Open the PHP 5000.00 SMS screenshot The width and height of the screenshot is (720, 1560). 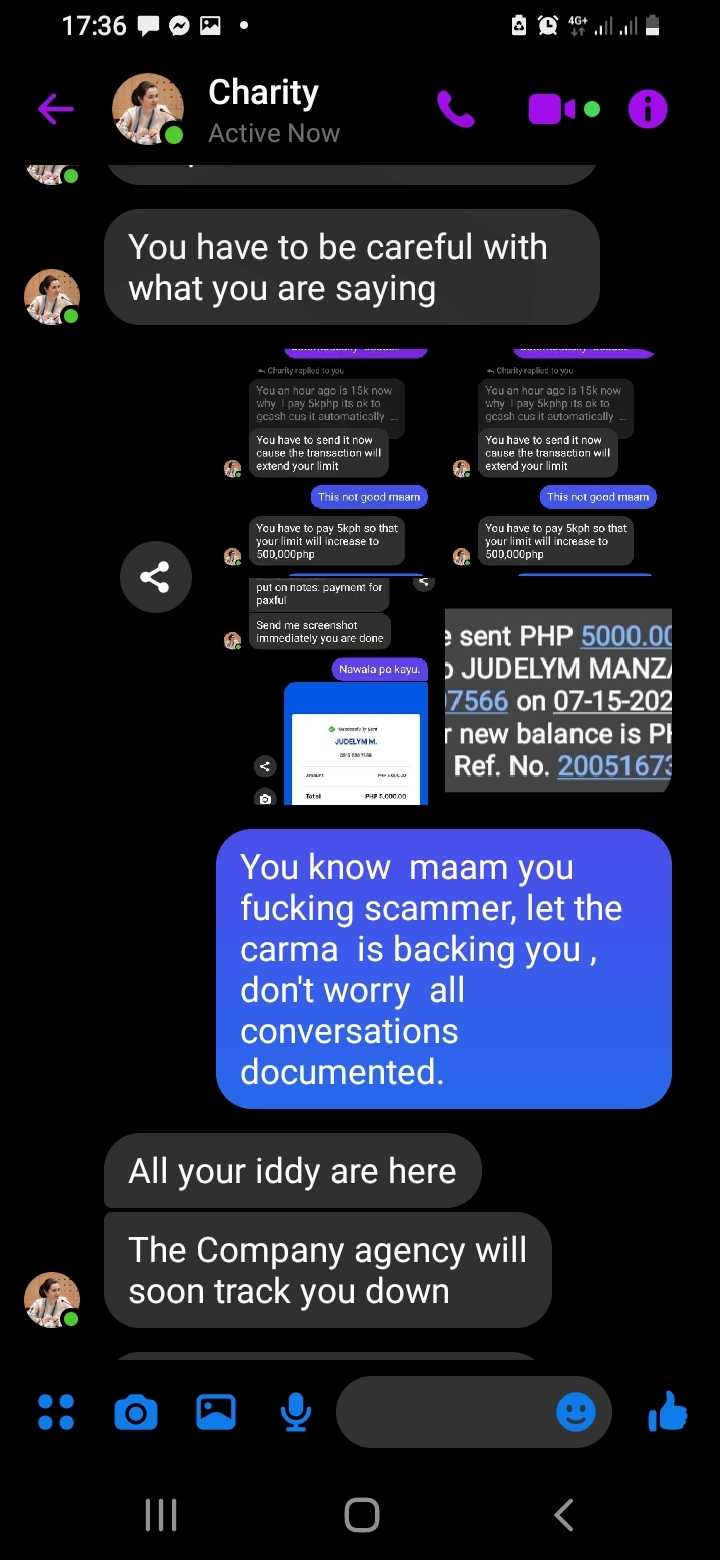[558, 700]
